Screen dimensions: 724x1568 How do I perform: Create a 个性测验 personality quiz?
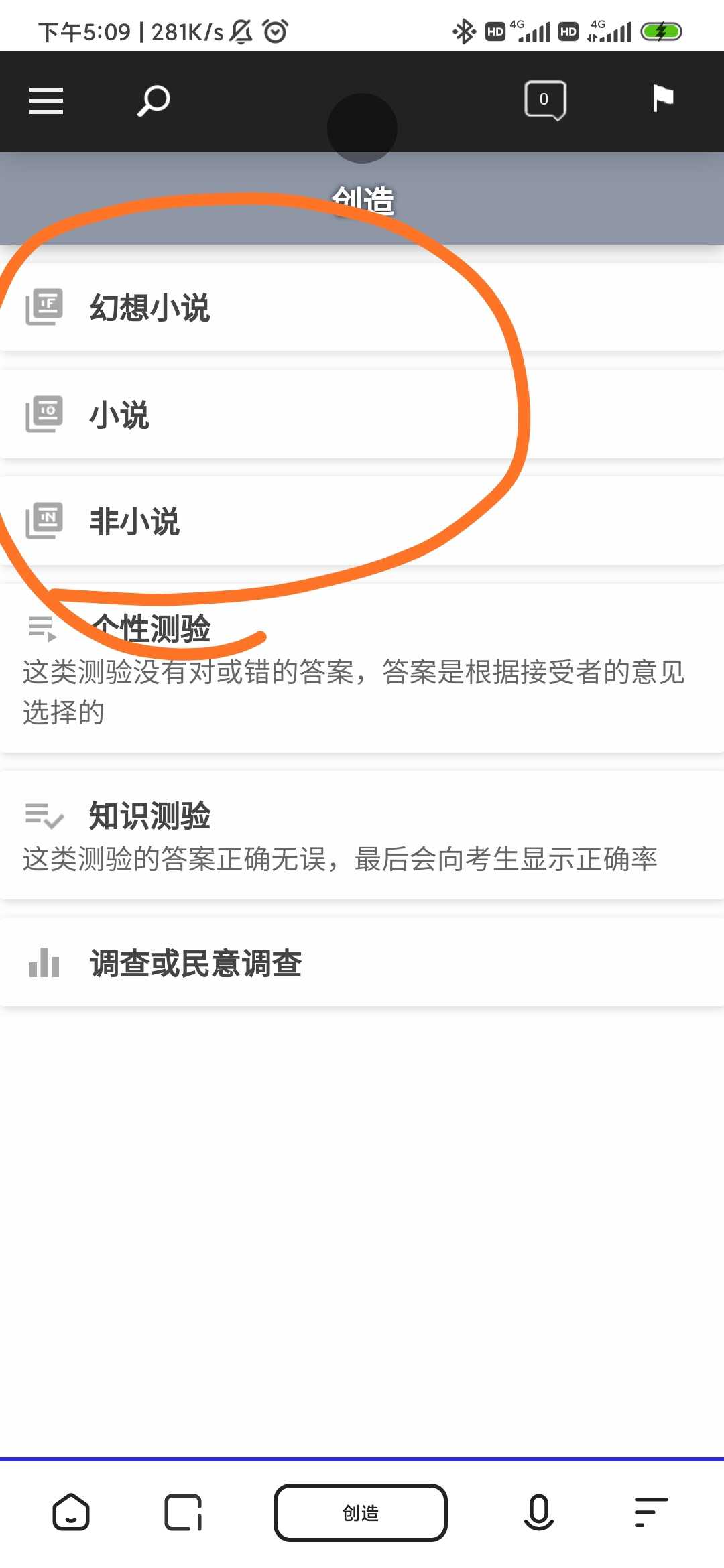click(362, 668)
